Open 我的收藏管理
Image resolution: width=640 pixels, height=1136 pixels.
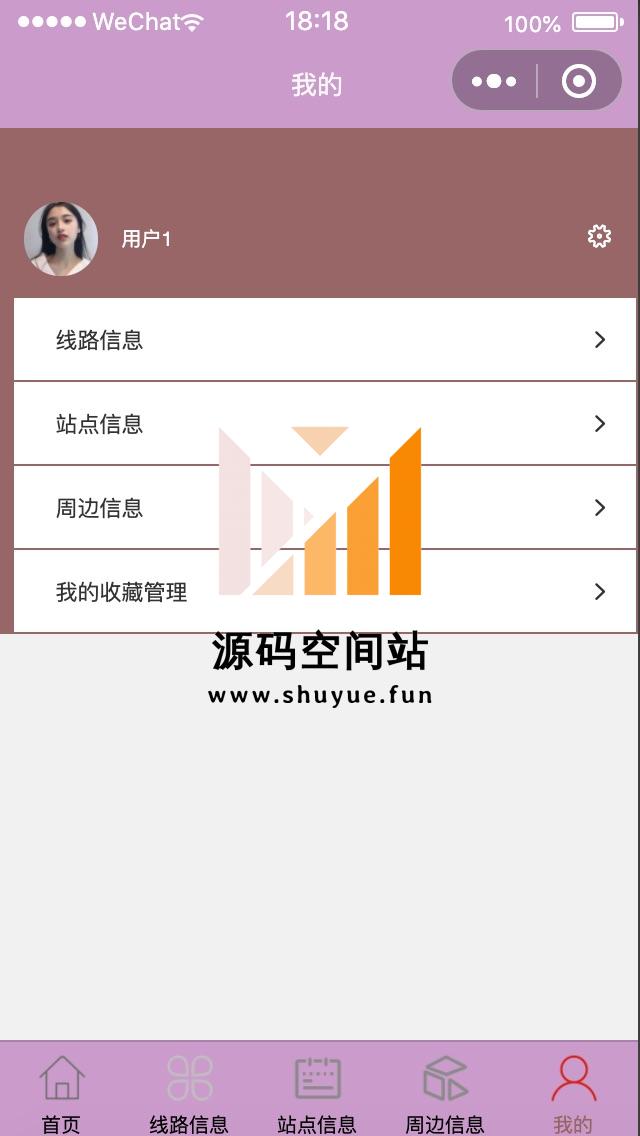pos(324,592)
